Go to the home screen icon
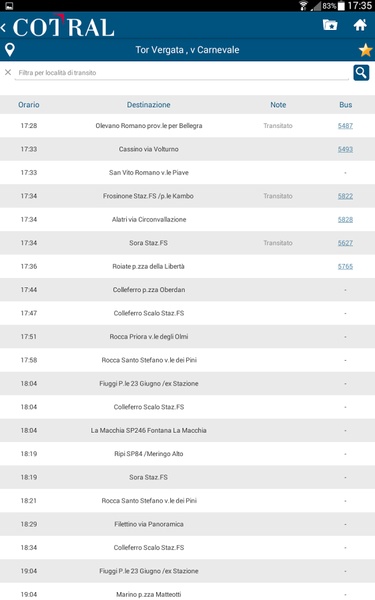Viewport: 375px width, 600px height. (360, 25)
